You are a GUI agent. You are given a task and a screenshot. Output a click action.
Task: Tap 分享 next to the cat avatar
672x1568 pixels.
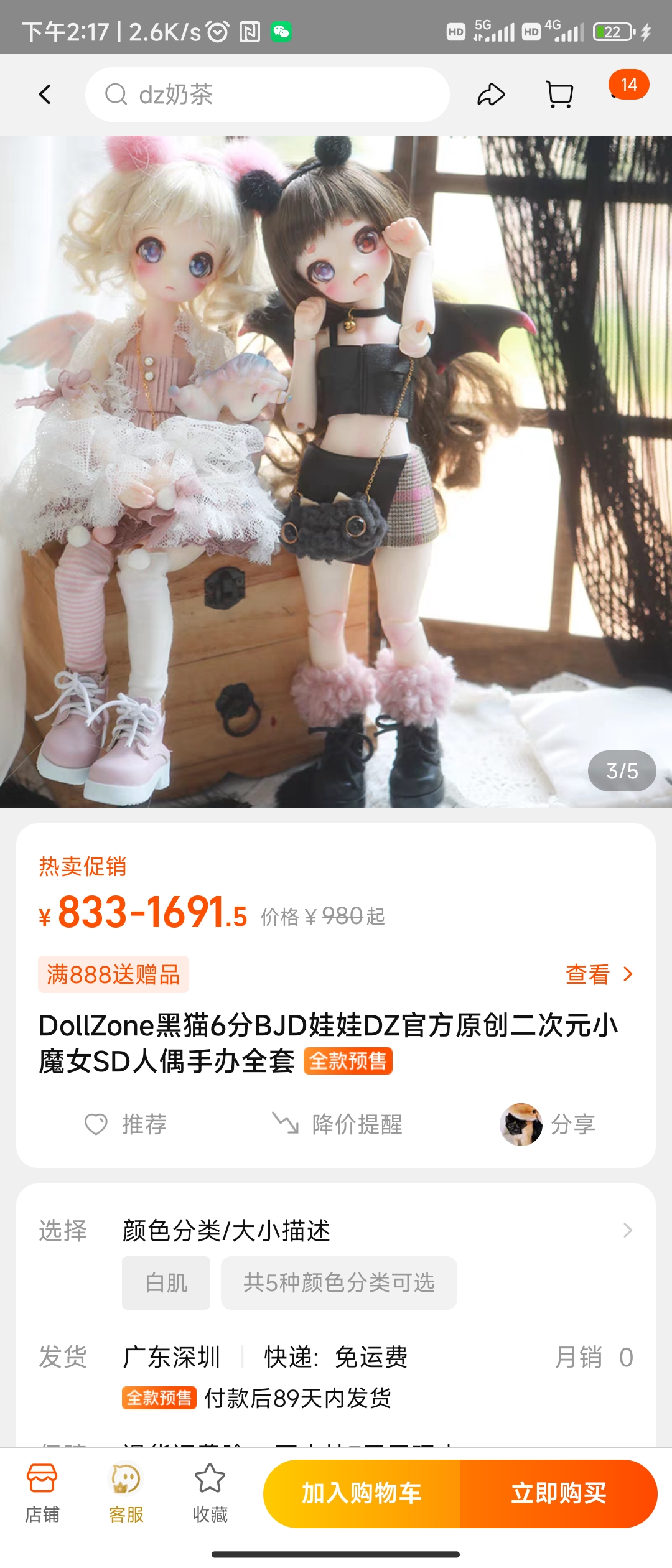[x=548, y=1124]
